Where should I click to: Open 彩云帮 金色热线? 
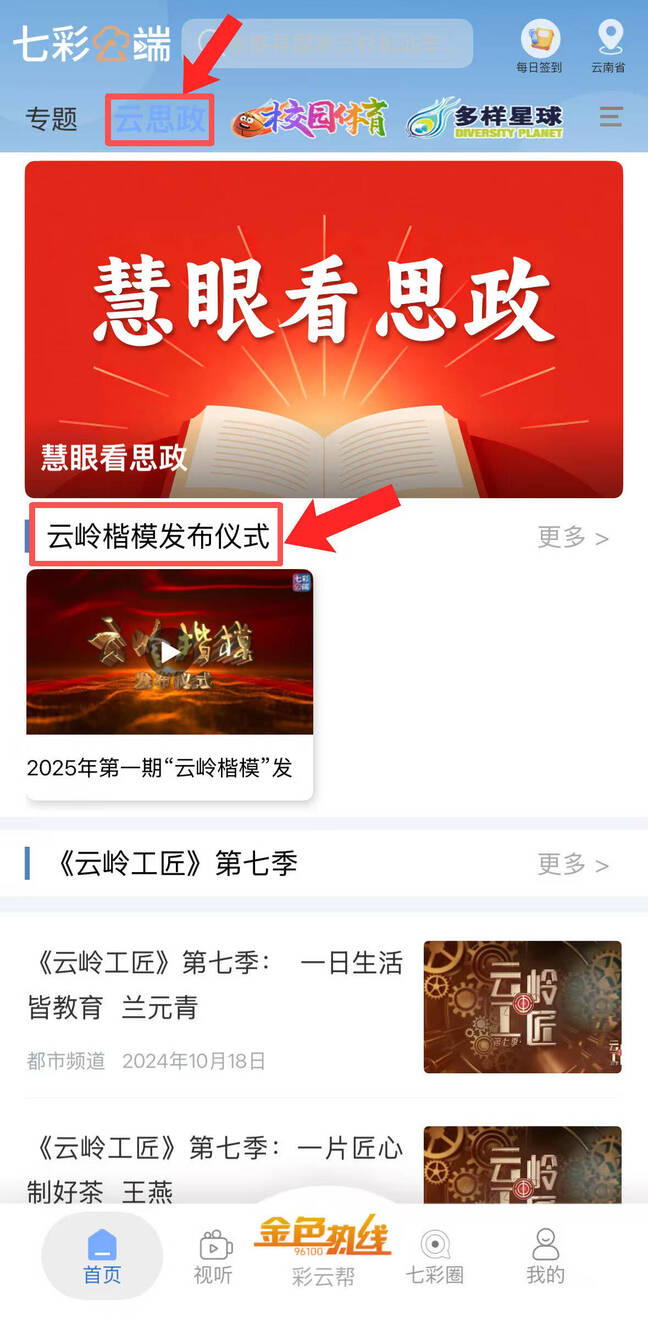click(323, 1250)
